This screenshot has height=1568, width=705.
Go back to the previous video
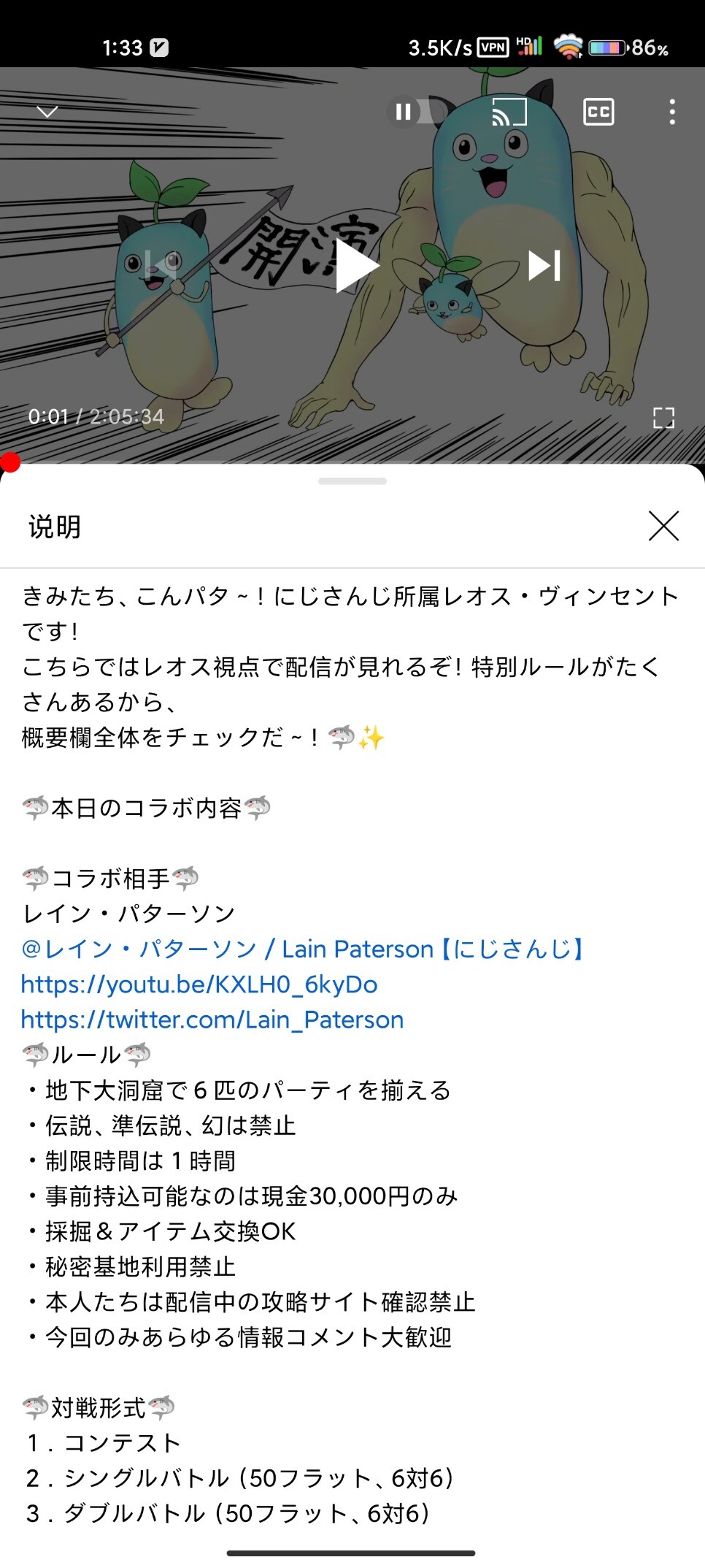[x=161, y=266]
